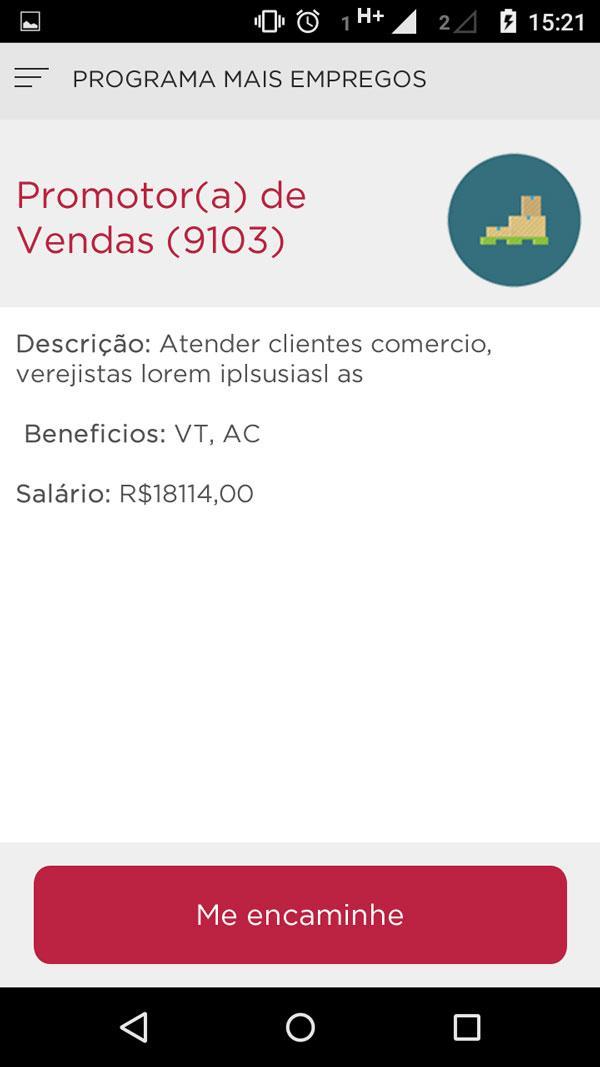Open the hamburger drawer menu

pyautogui.click(x=32, y=79)
